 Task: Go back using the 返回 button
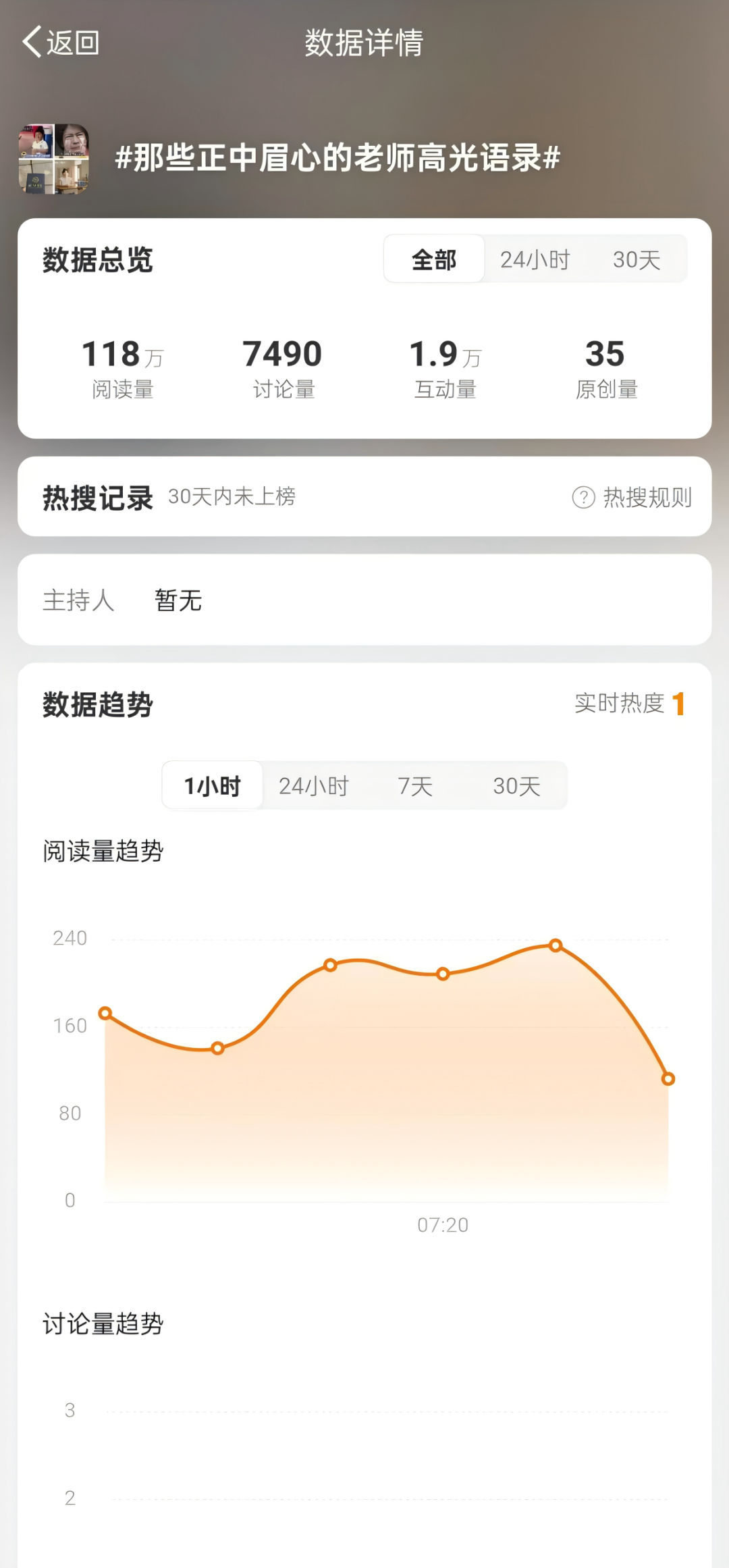[61, 43]
